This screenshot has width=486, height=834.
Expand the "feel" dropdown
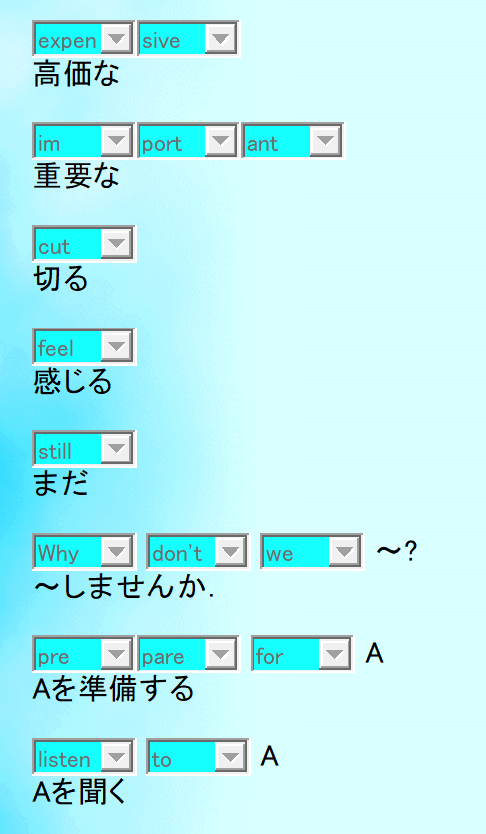[83, 347]
